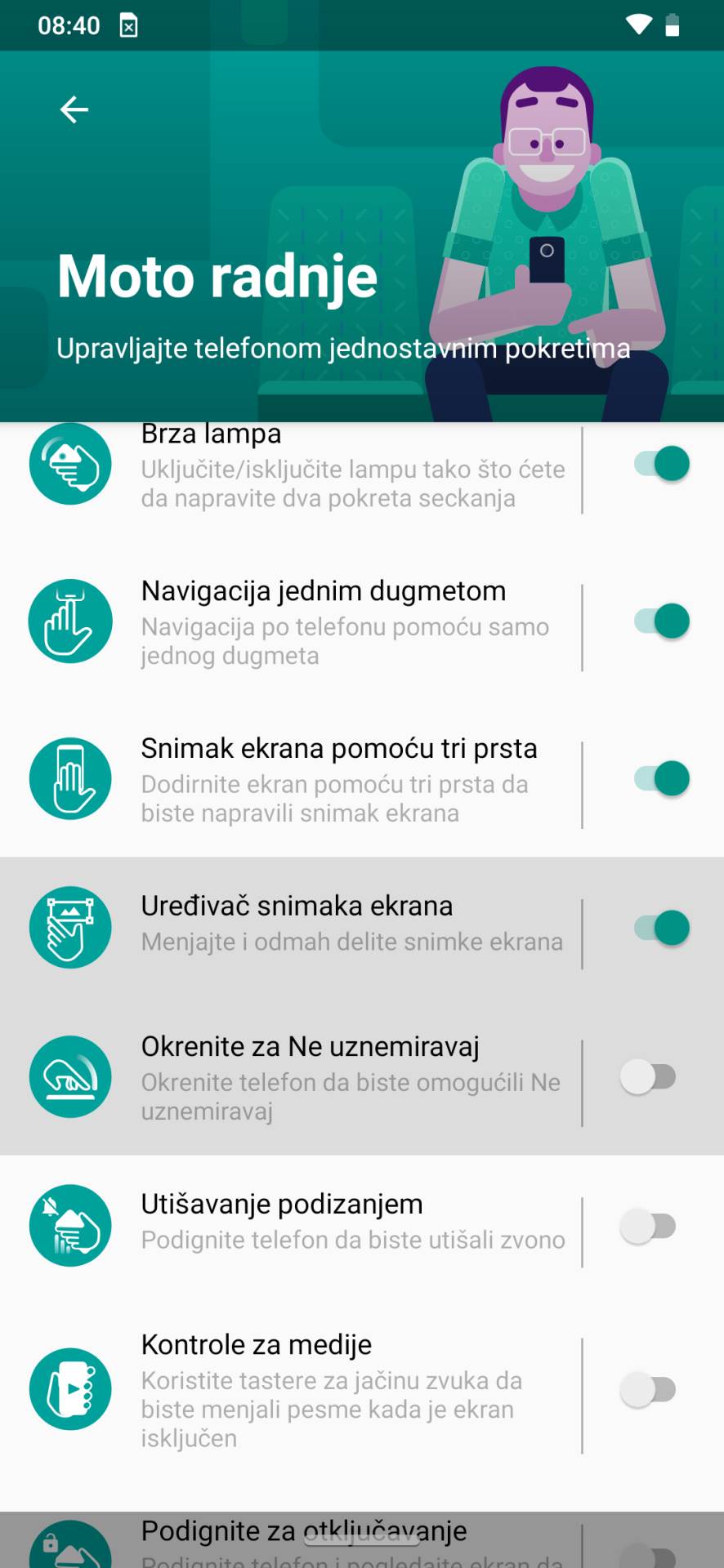Click the battery indicator in the status bar
724x1568 pixels.
point(673,25)
